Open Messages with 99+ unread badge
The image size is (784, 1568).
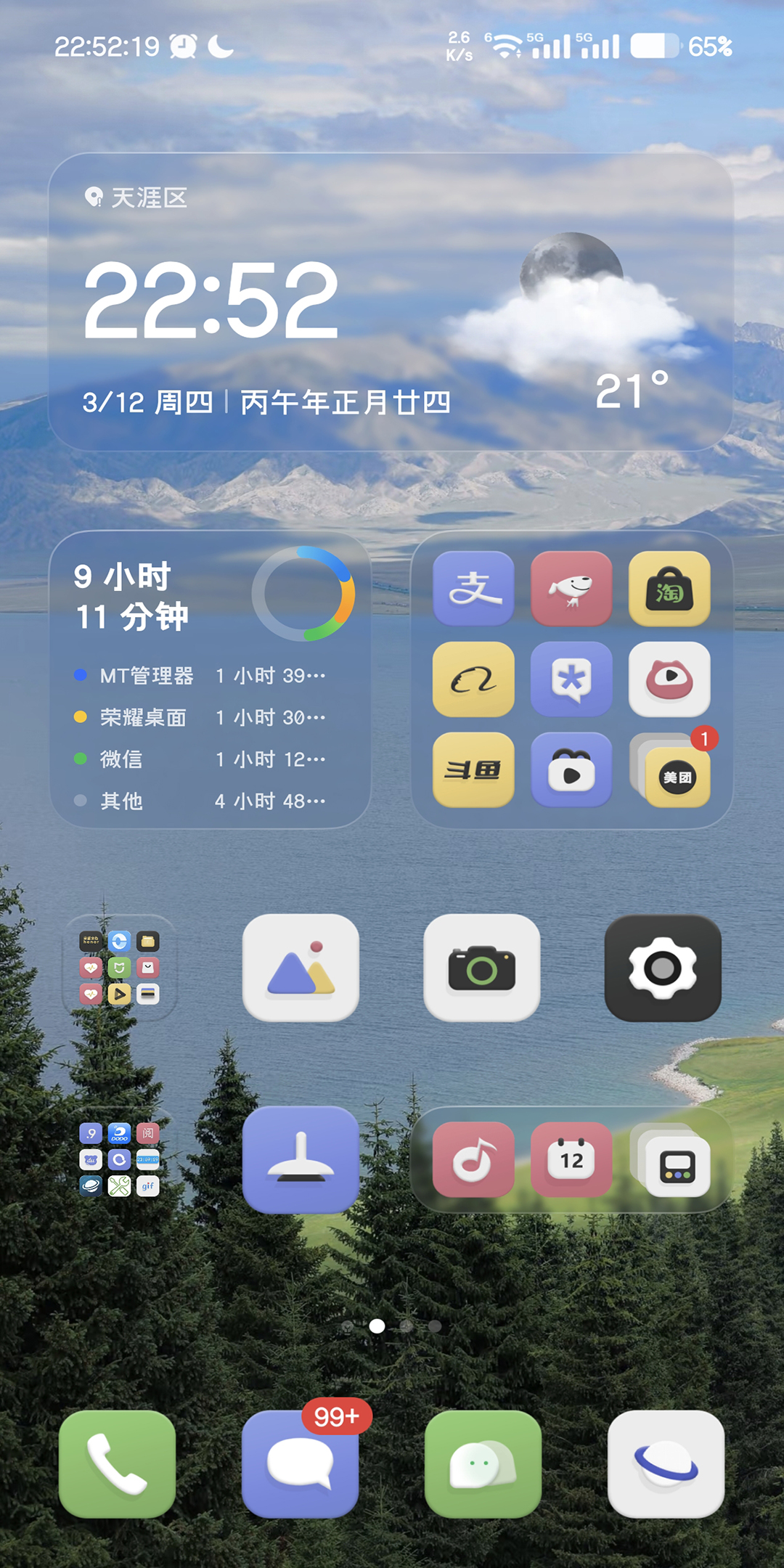[x=301, y=1463]
